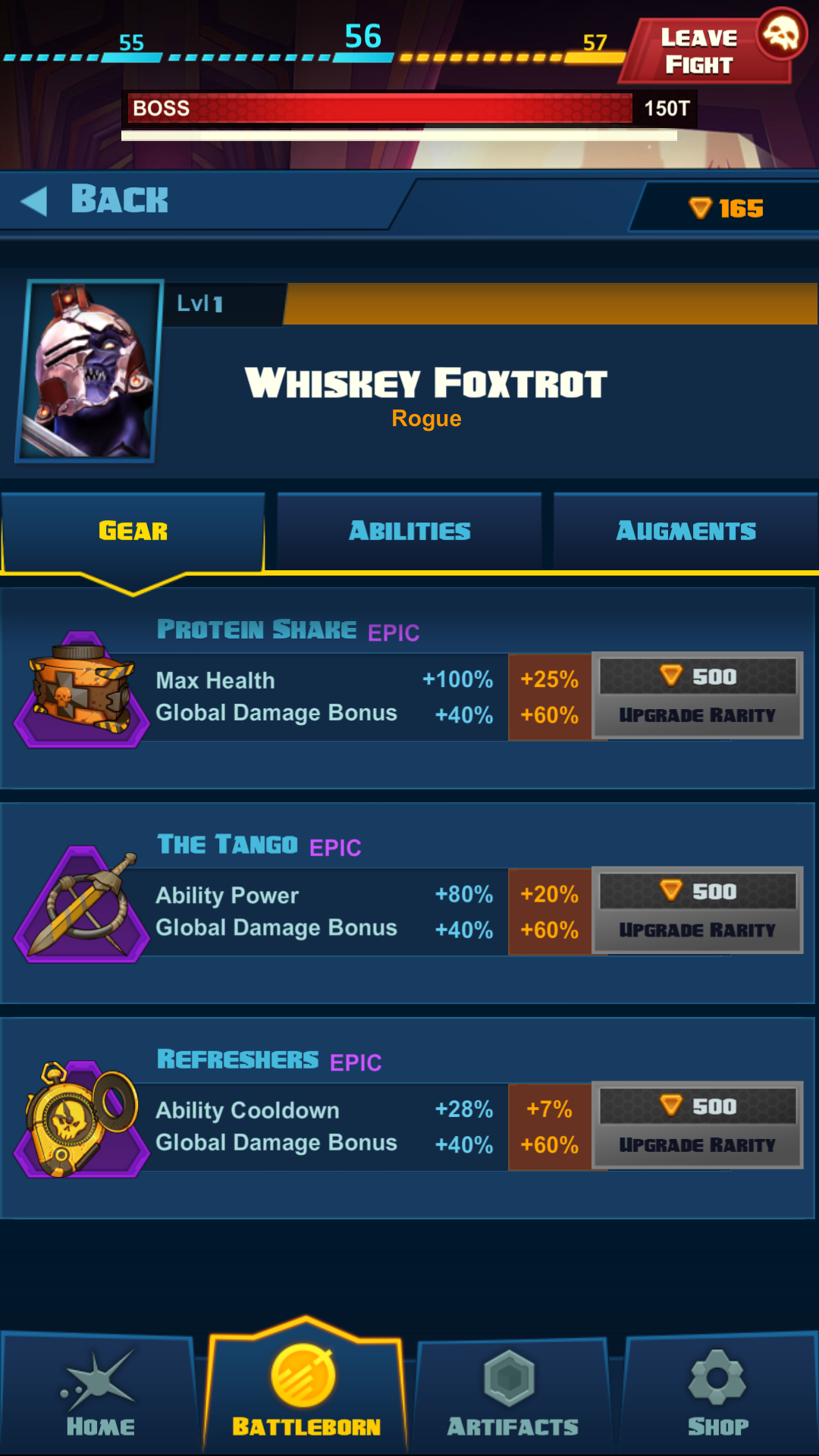The height and width of the screenshot is (1456, 819).
Task: Go to Home in bottom navigation
Action: pos(100,1395)
